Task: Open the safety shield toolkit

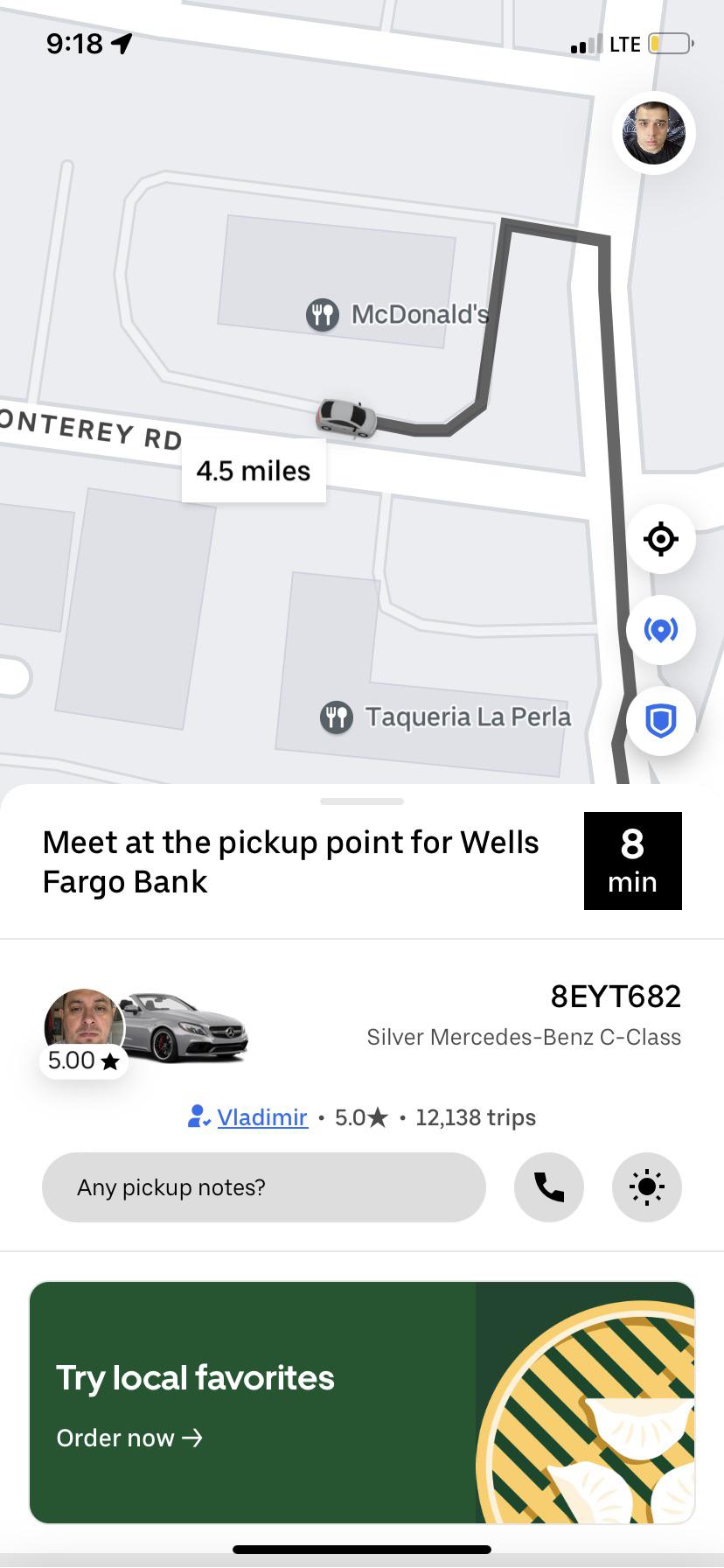Action: click(x=661, y=721)
